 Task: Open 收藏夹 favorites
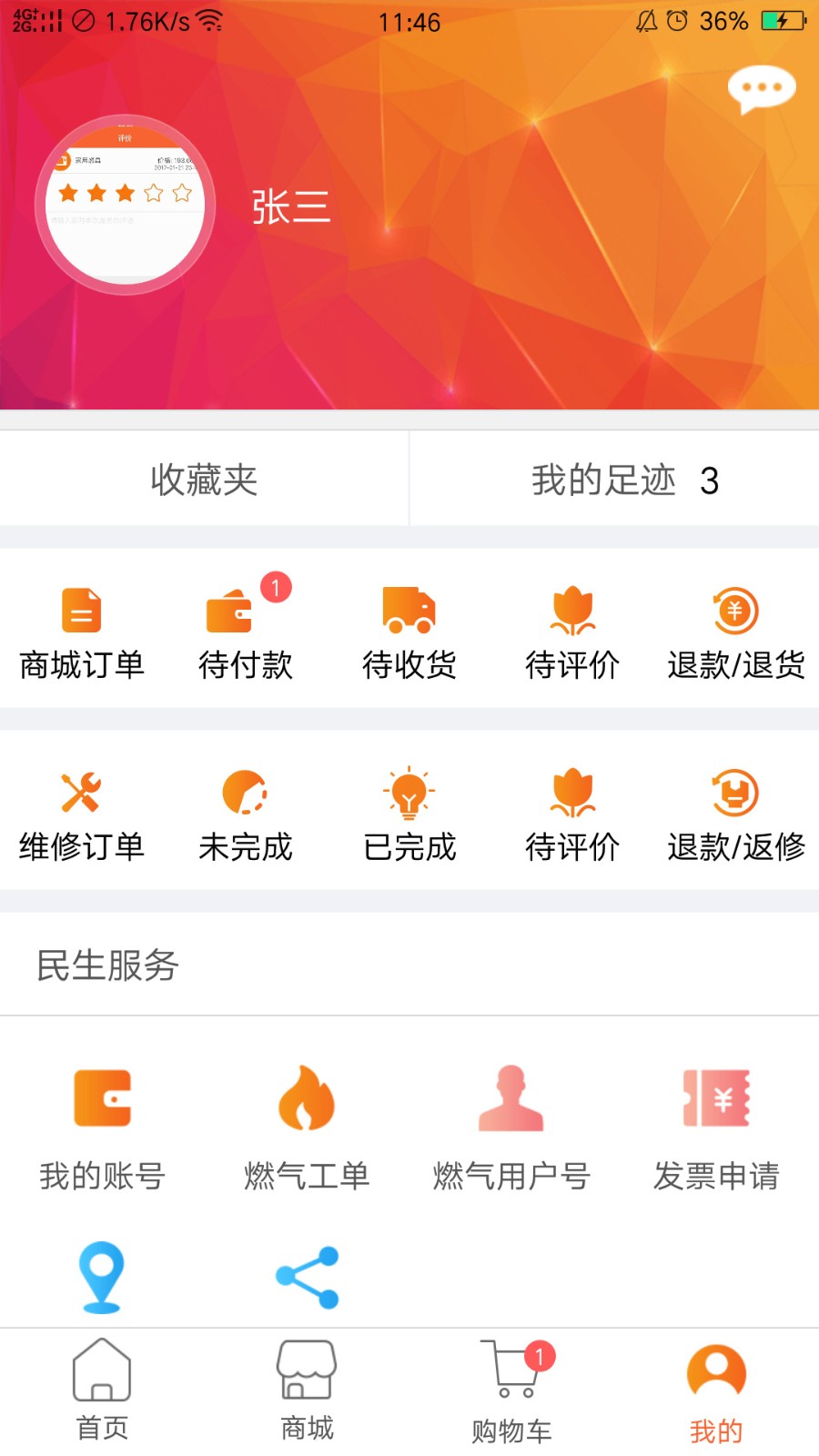coord(204,480)
